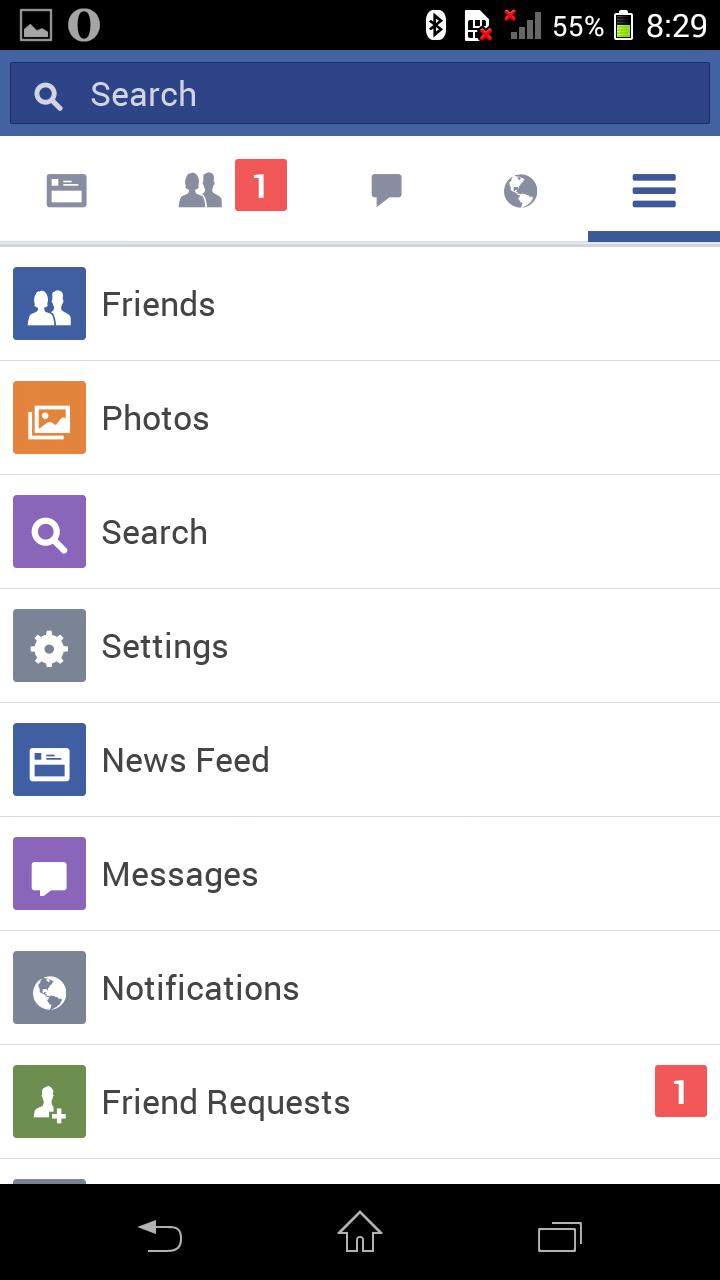Go to the home screen
Screen dimensions: 720x1280
(x=360, y=1232)
